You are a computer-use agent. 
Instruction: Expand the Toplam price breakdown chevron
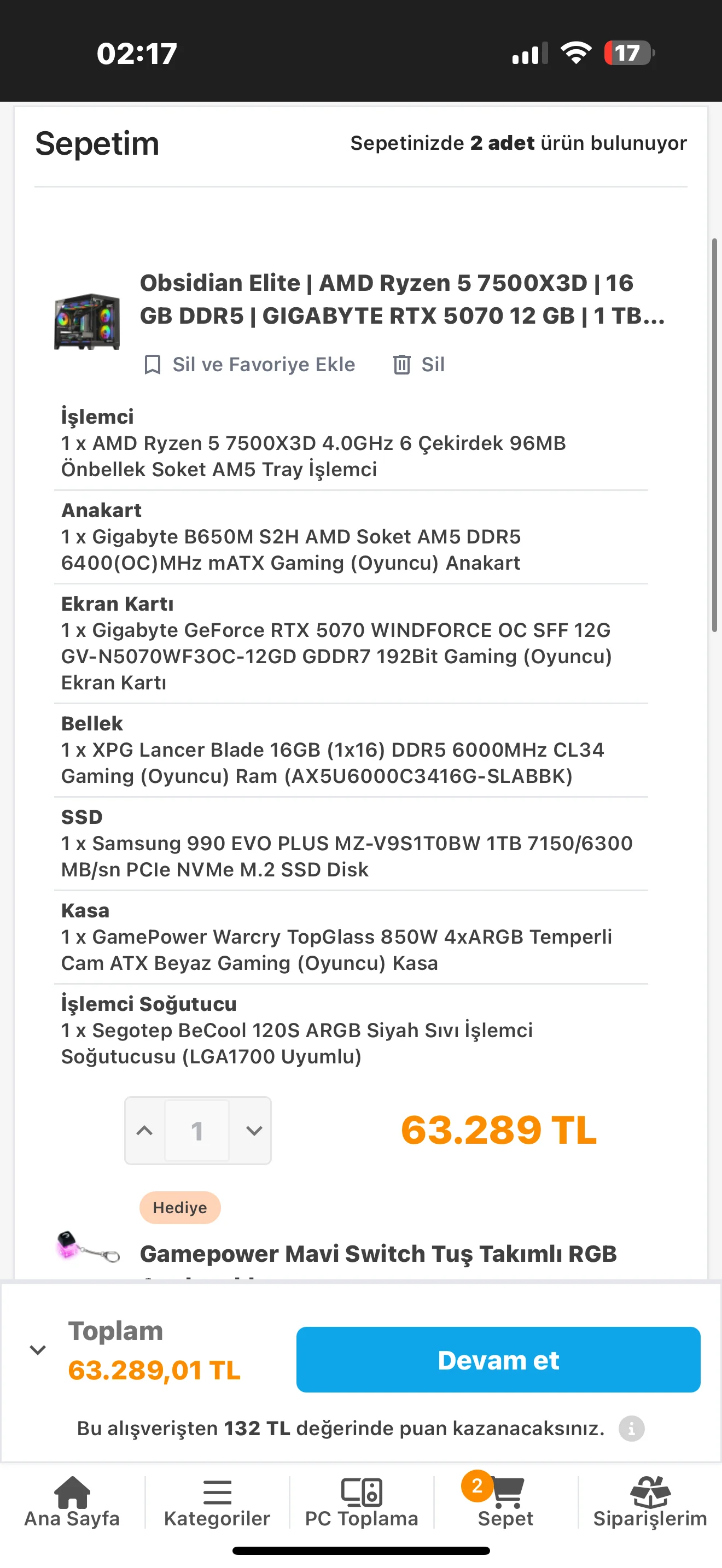pyautogui.click(x=38, y=1349)
